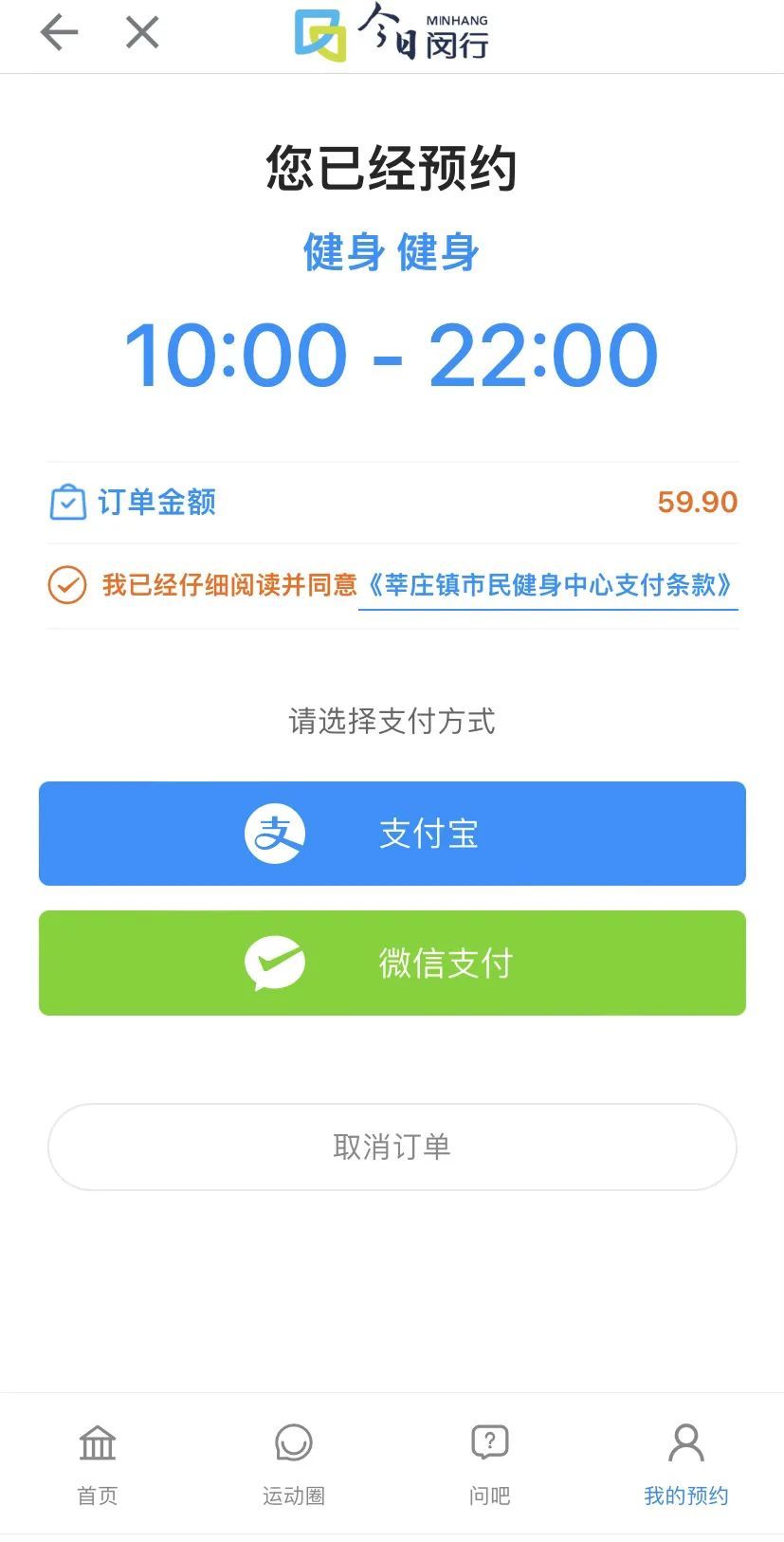This screenshot has width=784, height=1542.
Task: Pay with 支付宝
Action: tap(392, 834)
